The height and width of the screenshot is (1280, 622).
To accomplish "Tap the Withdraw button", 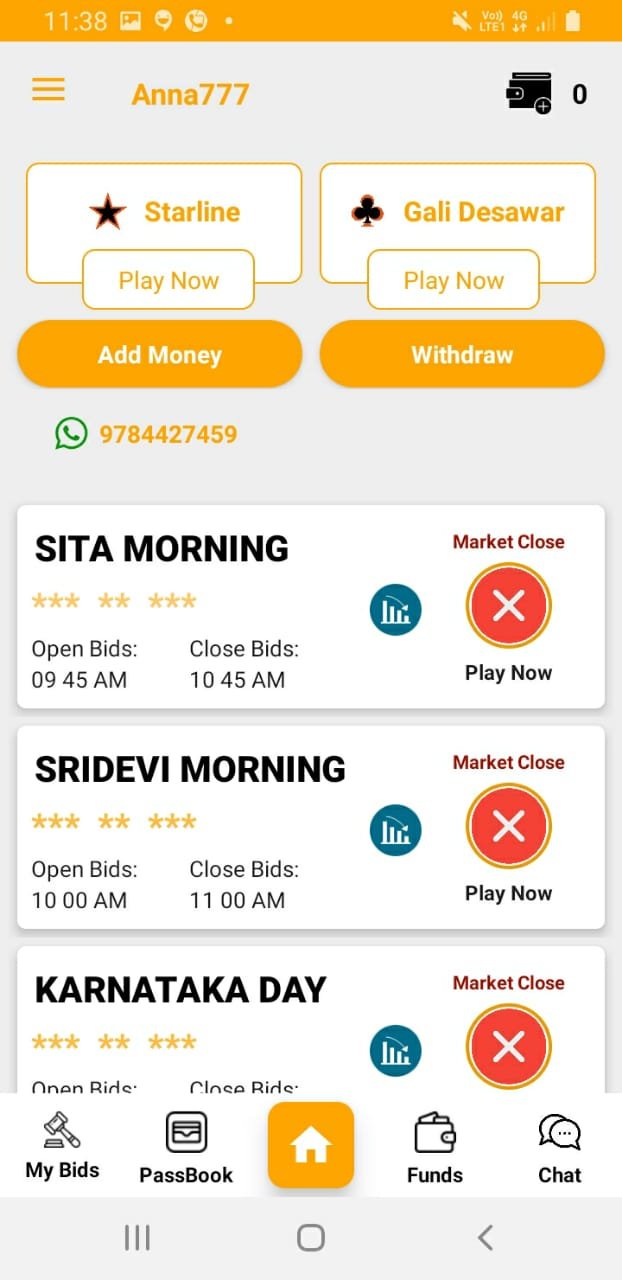I will point(462,354).
